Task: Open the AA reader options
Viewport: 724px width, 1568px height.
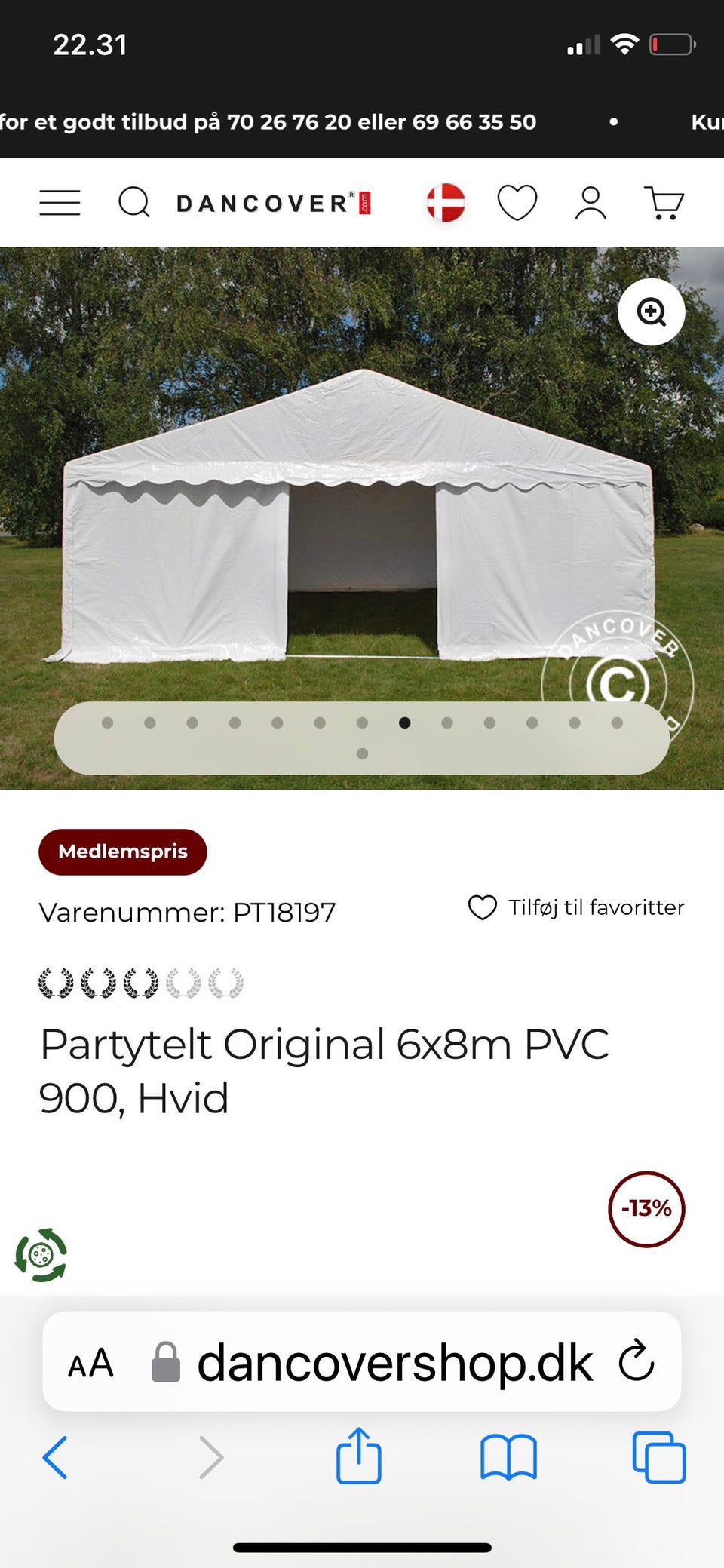Action: 90,1364
